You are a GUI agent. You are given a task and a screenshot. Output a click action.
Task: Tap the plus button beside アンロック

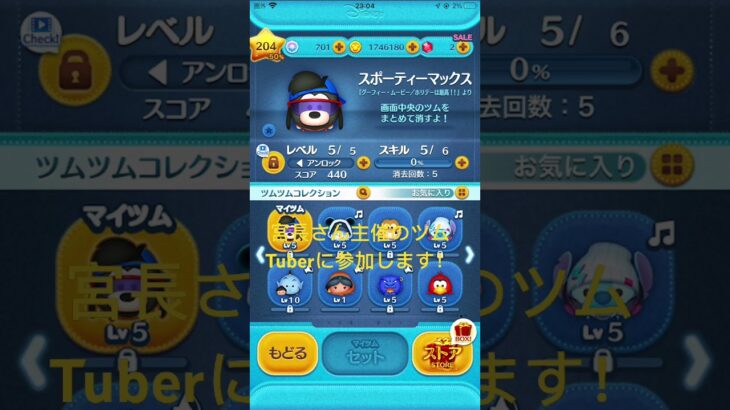point(362,161)
